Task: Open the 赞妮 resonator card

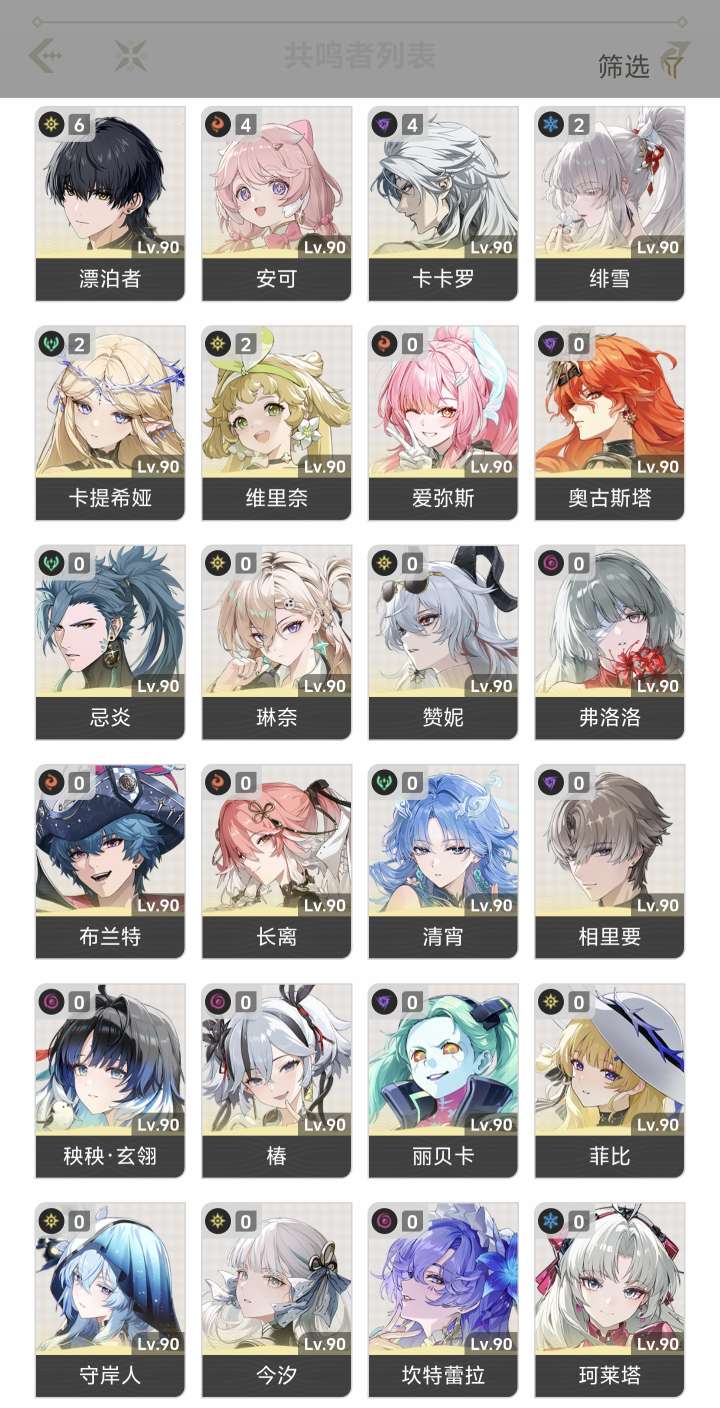Action: tap(443, 643)
